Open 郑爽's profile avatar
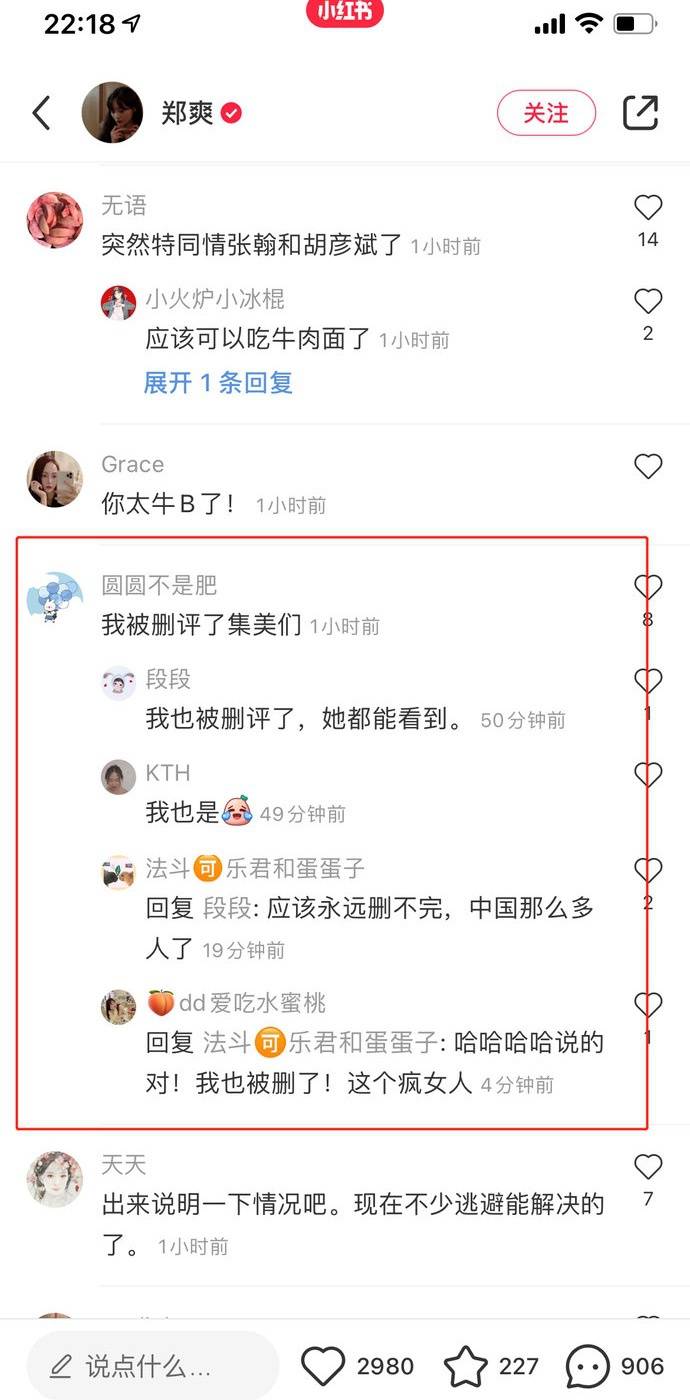The image size is (690, 1400). [x=112, y=113]
